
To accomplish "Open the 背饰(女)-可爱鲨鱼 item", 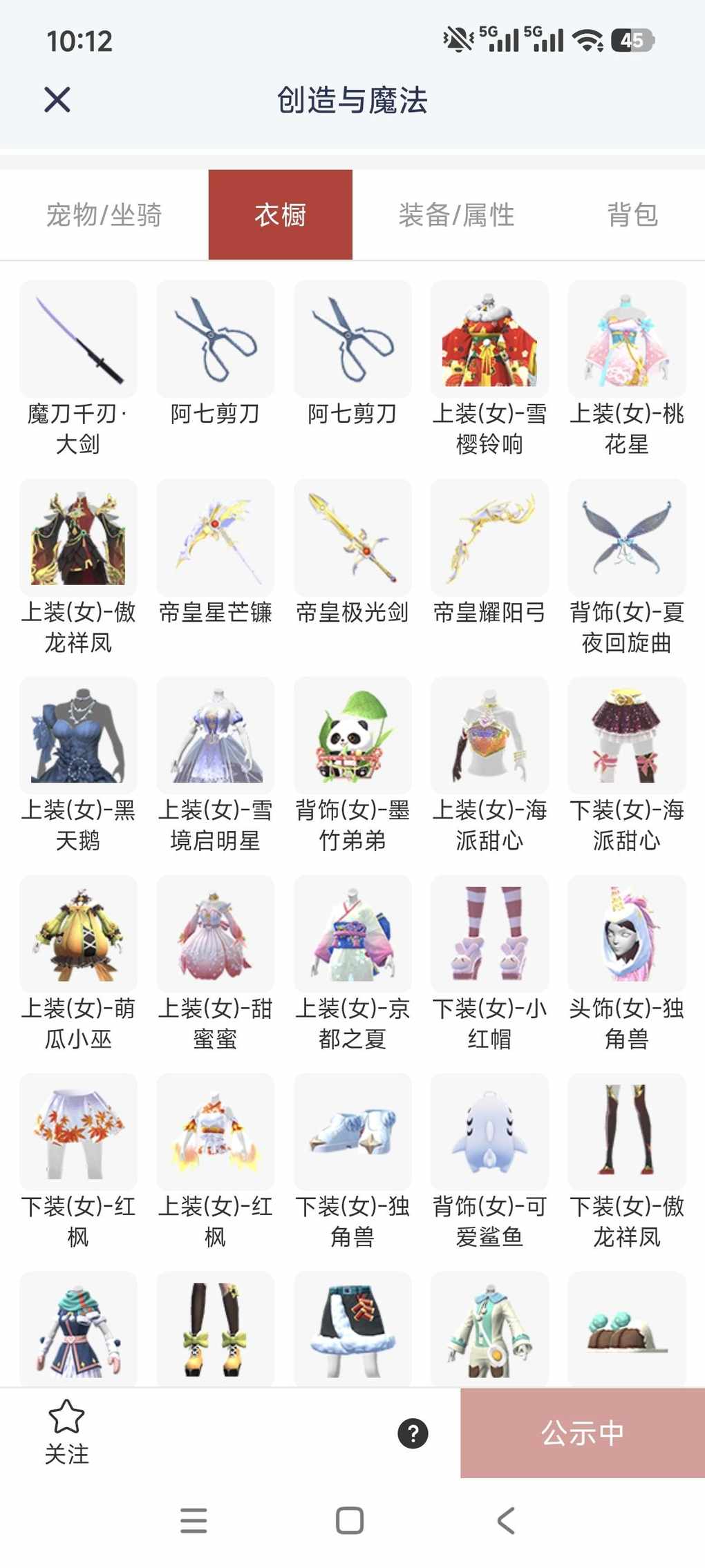I will coord(489,1131).
